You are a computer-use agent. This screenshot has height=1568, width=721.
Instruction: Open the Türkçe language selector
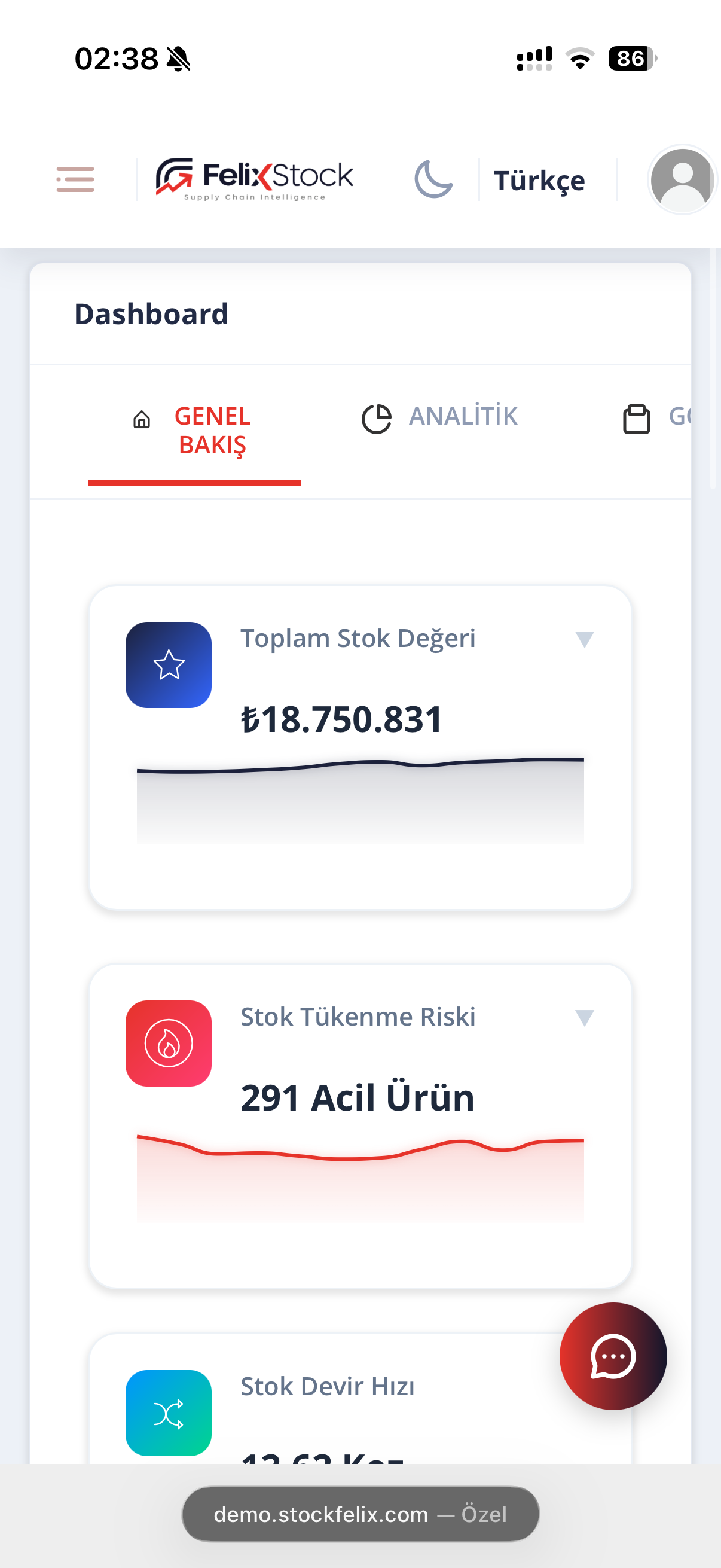coord(539,180)
